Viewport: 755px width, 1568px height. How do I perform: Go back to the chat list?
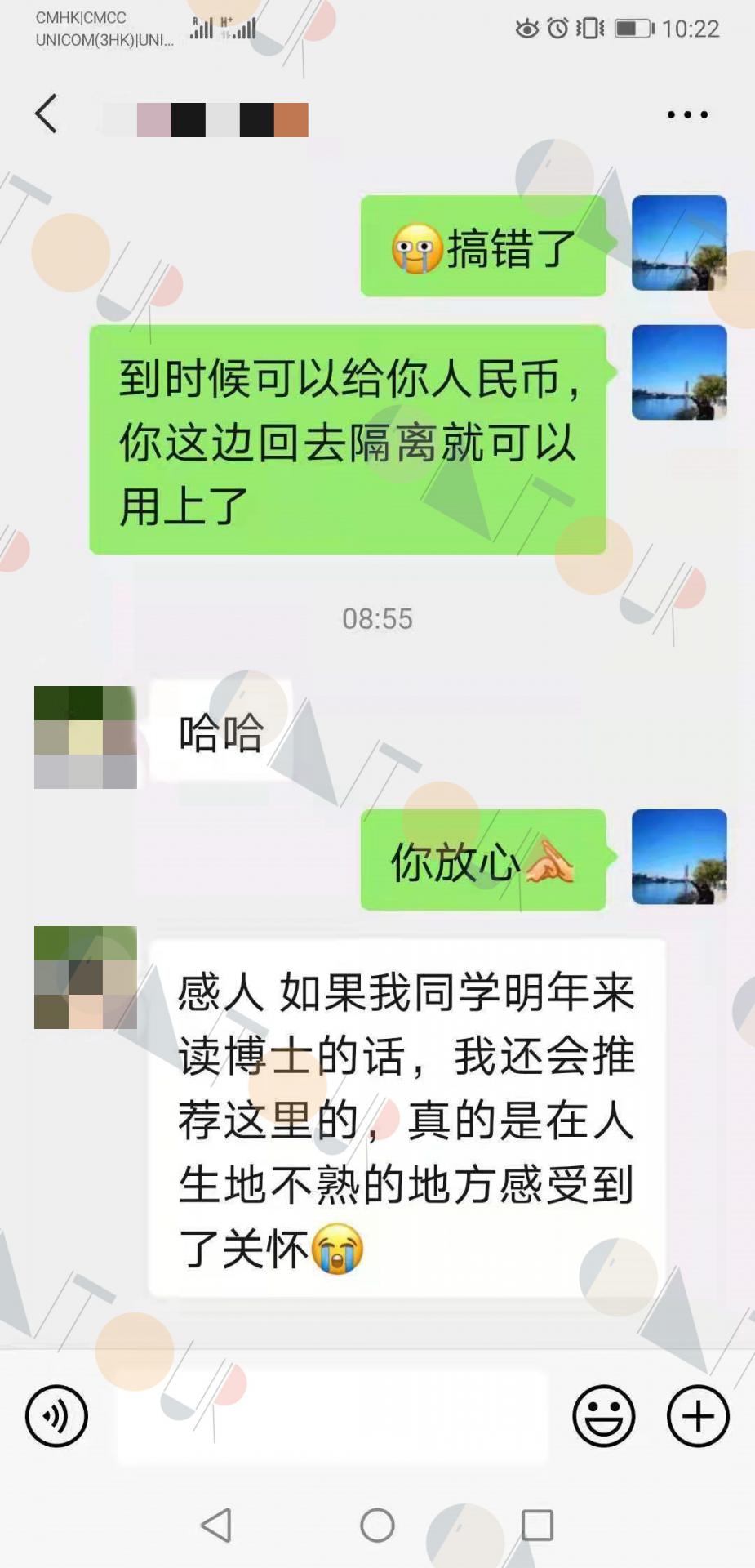(47, 114)
